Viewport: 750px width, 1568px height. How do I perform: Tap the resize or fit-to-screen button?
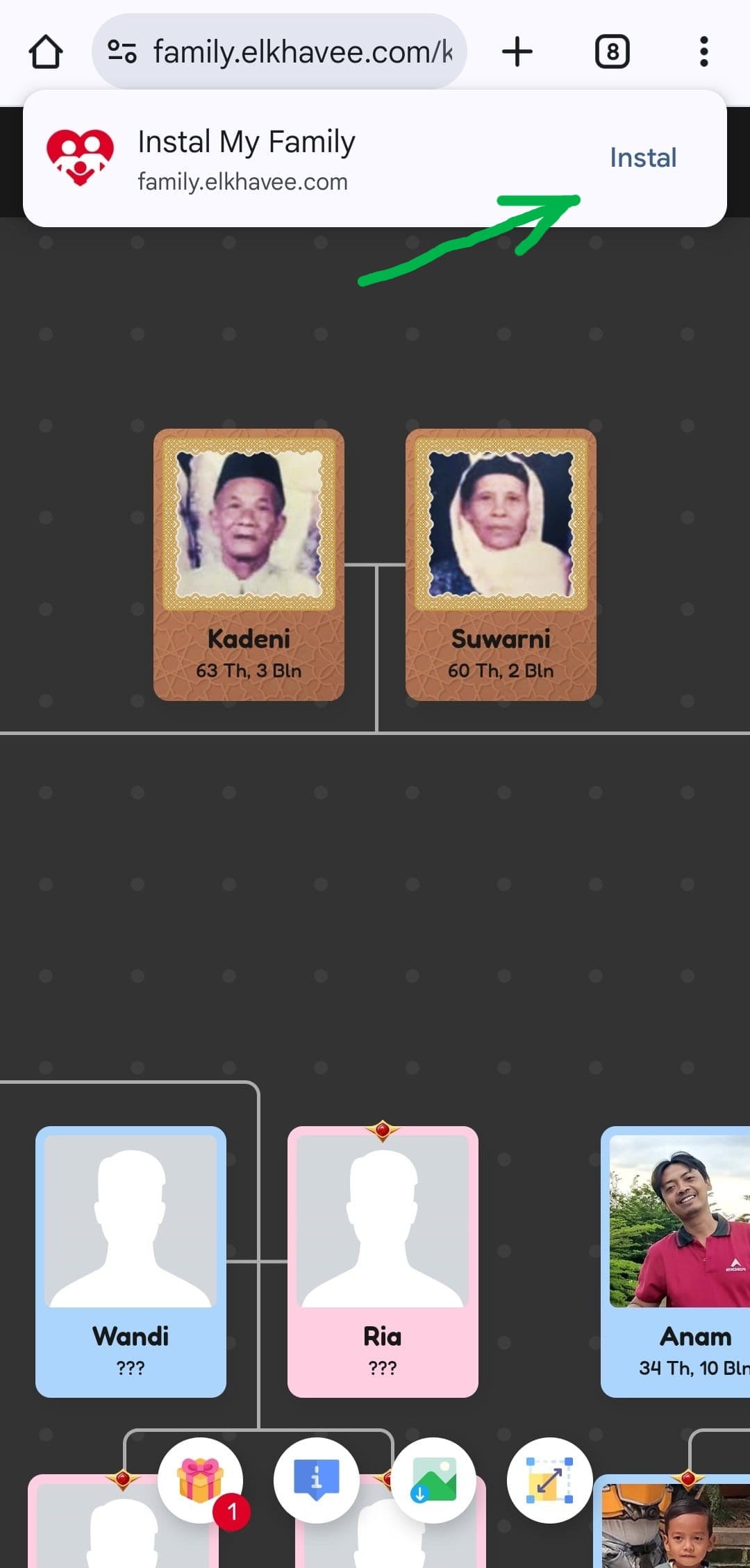pos(549,1480)
